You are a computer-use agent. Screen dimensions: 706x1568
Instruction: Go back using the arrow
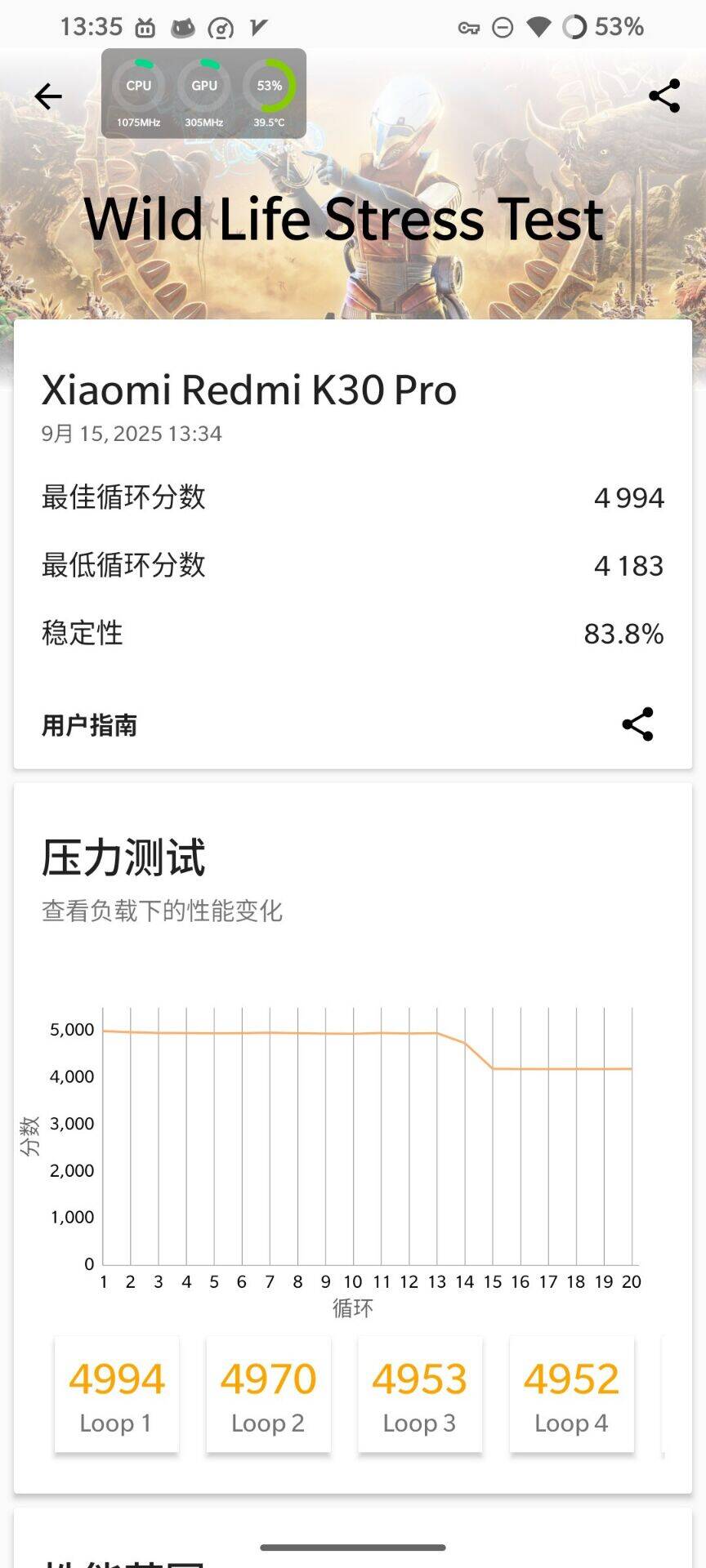[x=48, y=96]
